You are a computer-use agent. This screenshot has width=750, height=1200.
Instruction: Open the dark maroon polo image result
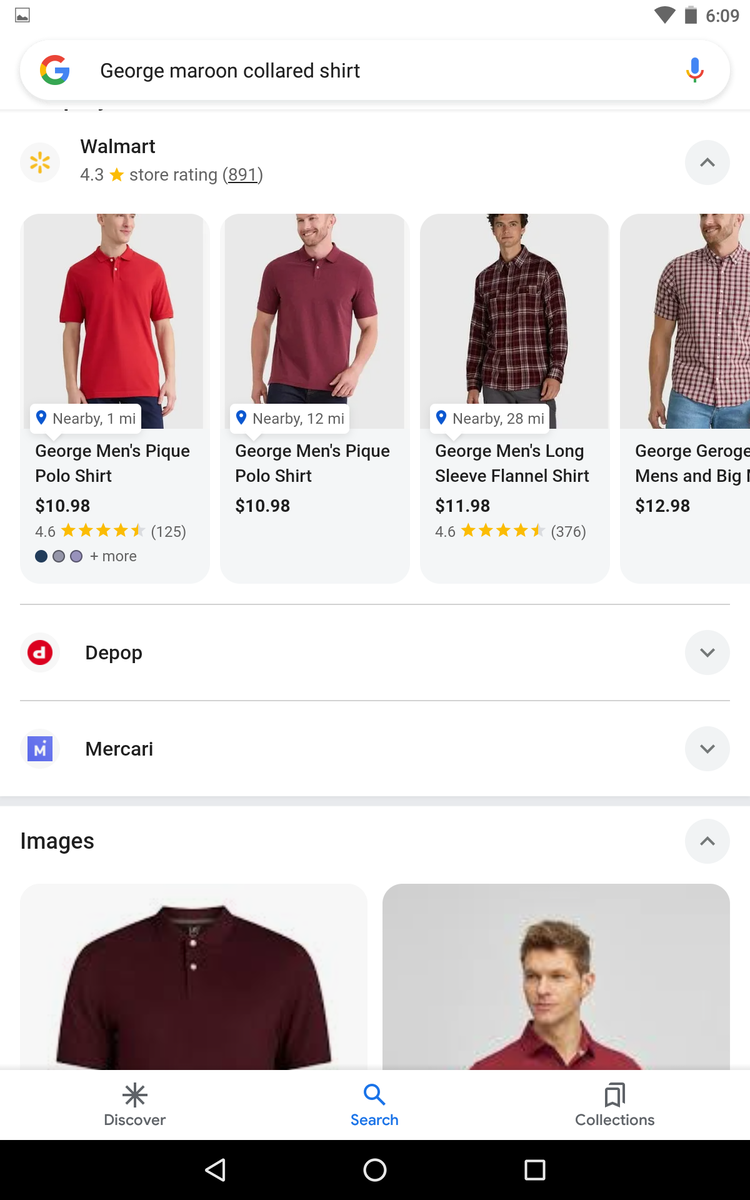tap(193, 980)
